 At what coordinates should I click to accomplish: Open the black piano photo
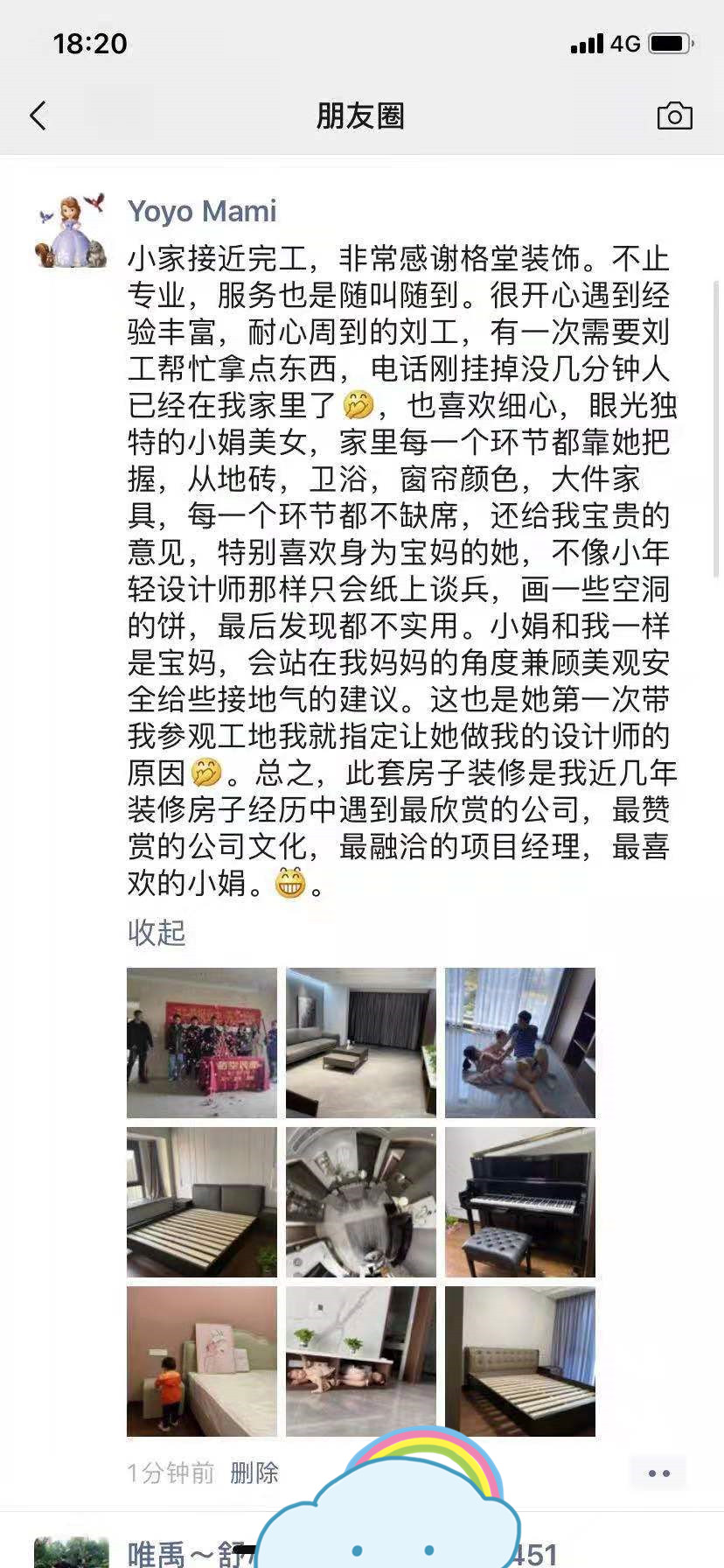coord(520,1202)
